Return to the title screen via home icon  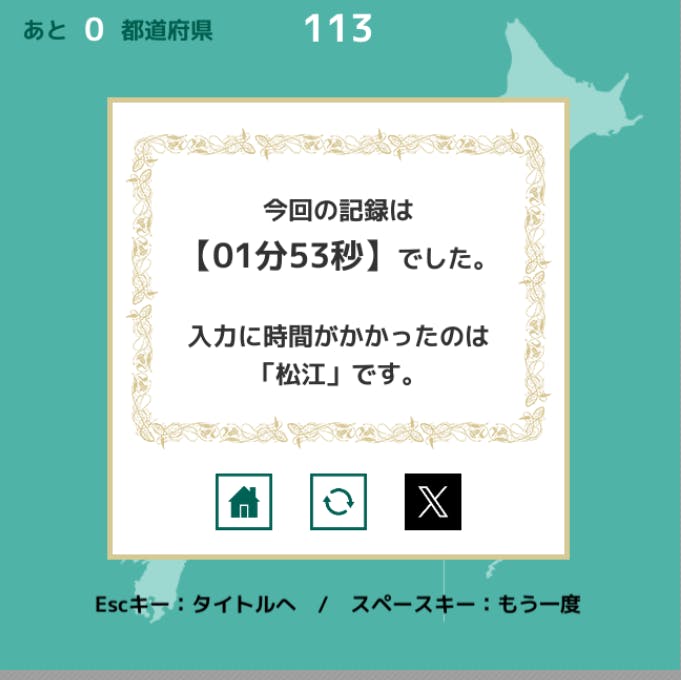(244, 502)
